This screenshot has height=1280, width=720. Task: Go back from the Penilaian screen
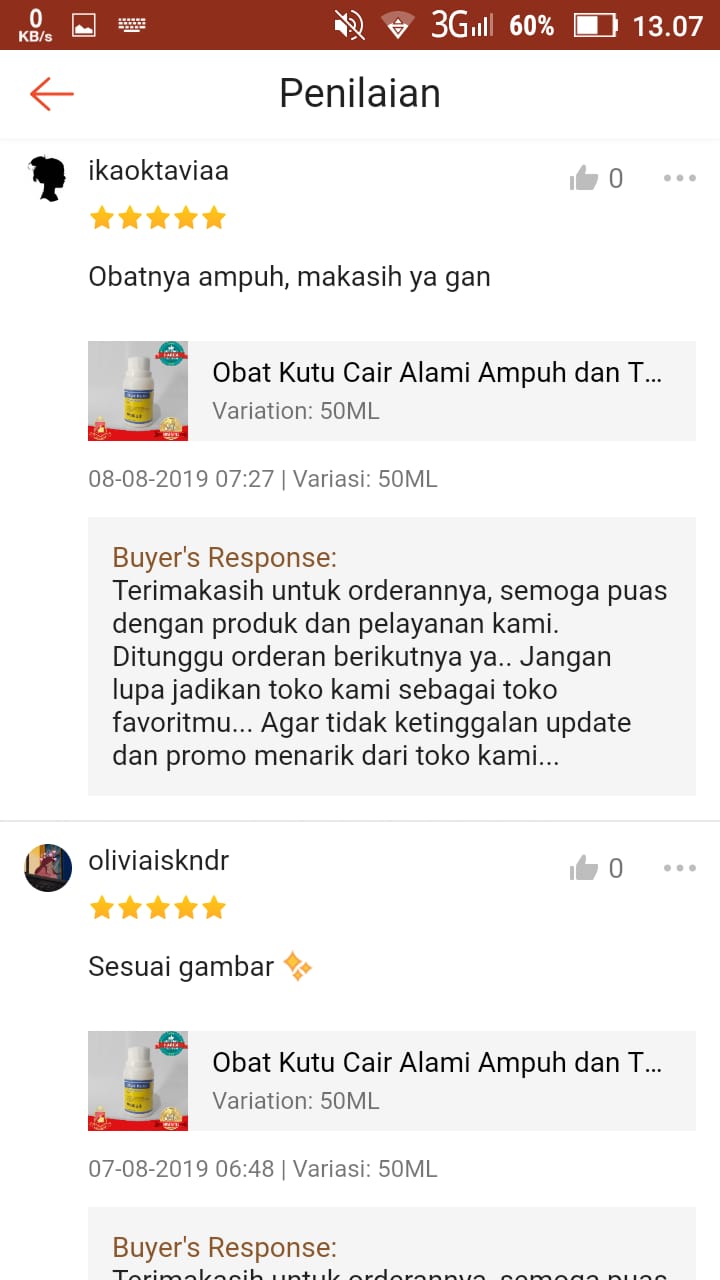click(52, 94)
